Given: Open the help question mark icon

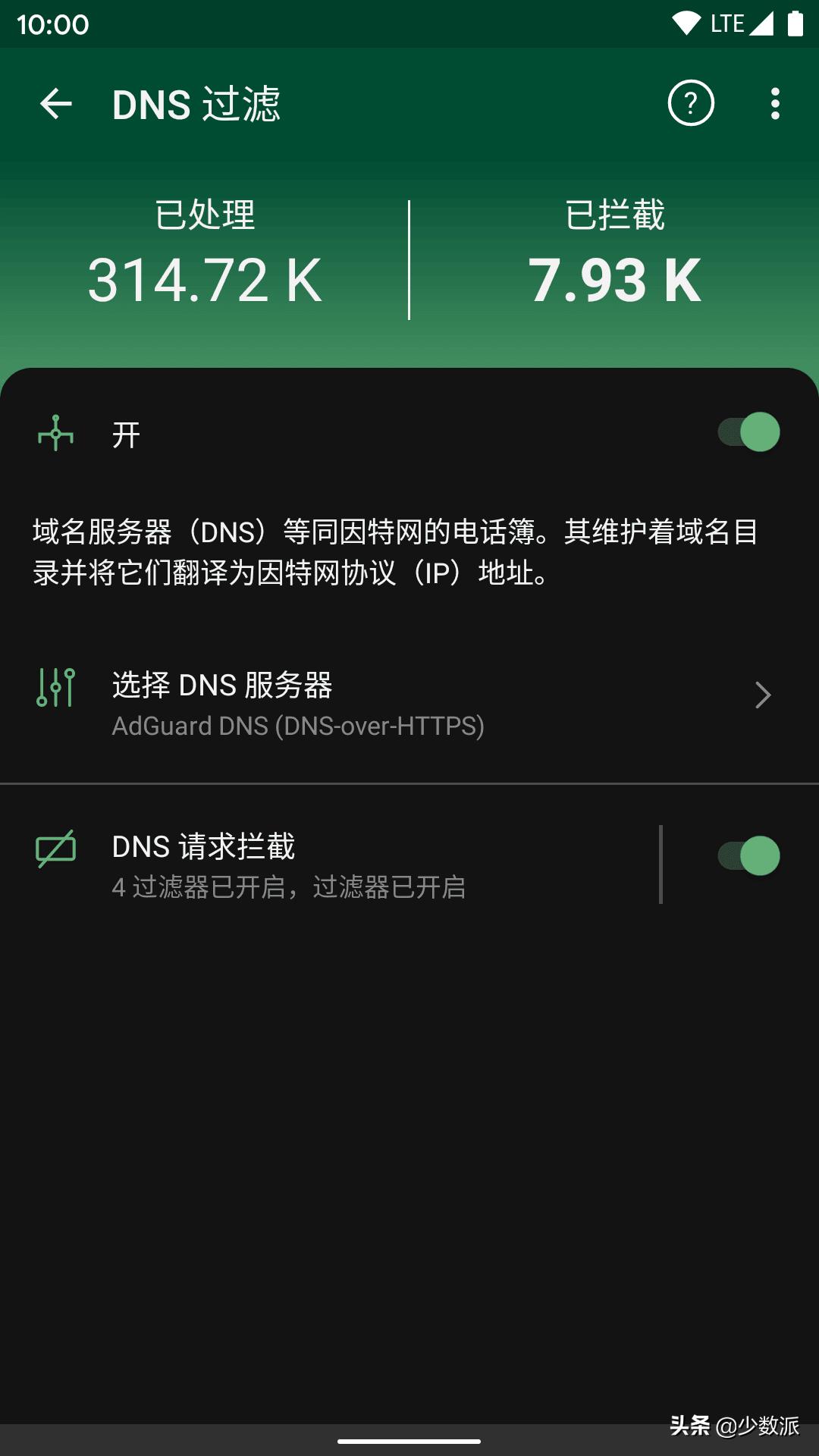Looking at the screenshot, I should tap(691, 105).
